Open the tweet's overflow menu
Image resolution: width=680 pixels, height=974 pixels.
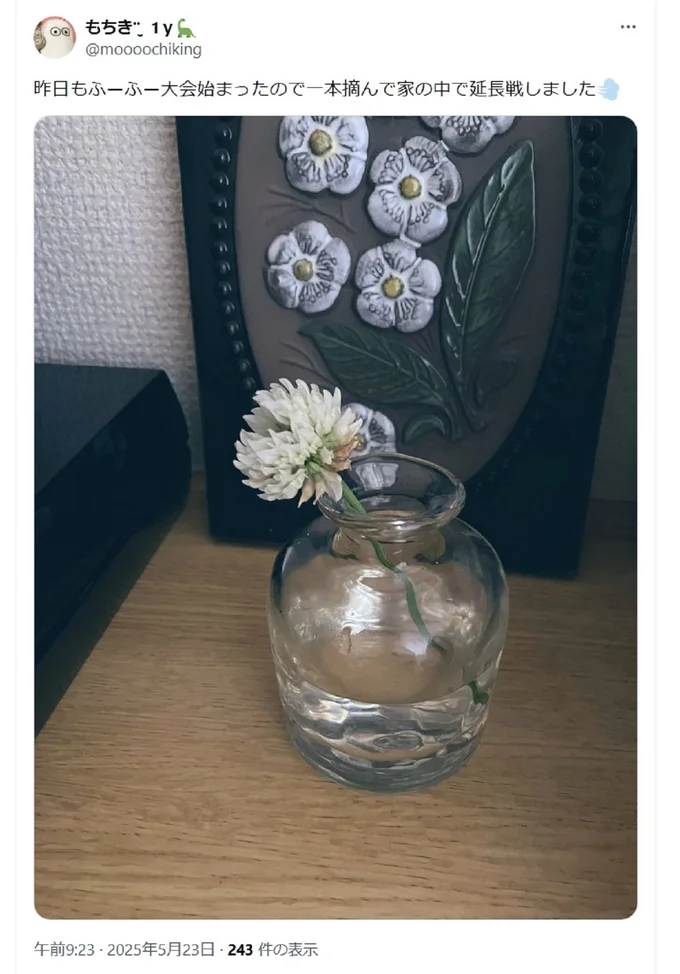[x=628, y=27]
